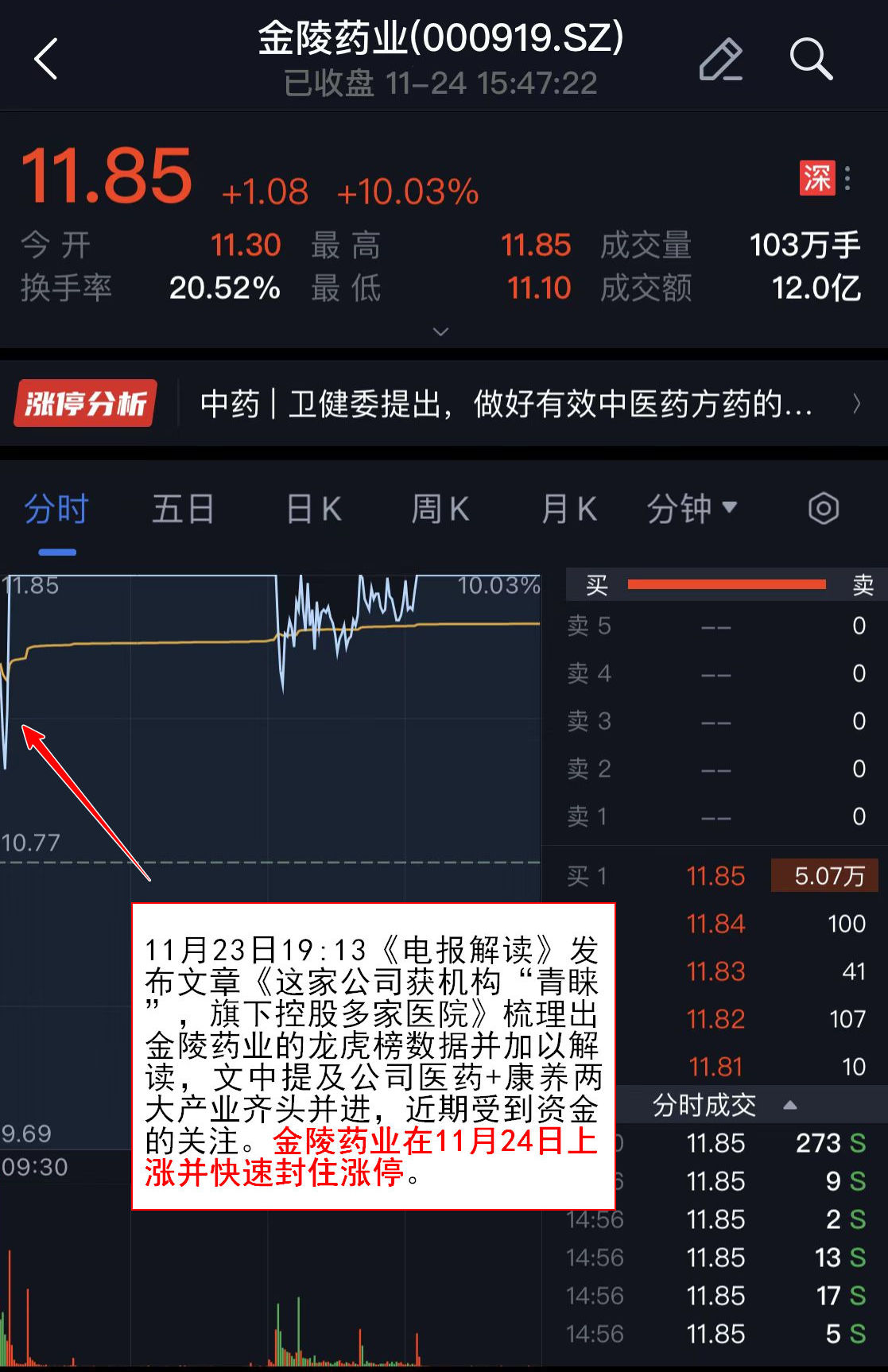
Task: Tap the pencil edit icon
Action: (720, 59)
